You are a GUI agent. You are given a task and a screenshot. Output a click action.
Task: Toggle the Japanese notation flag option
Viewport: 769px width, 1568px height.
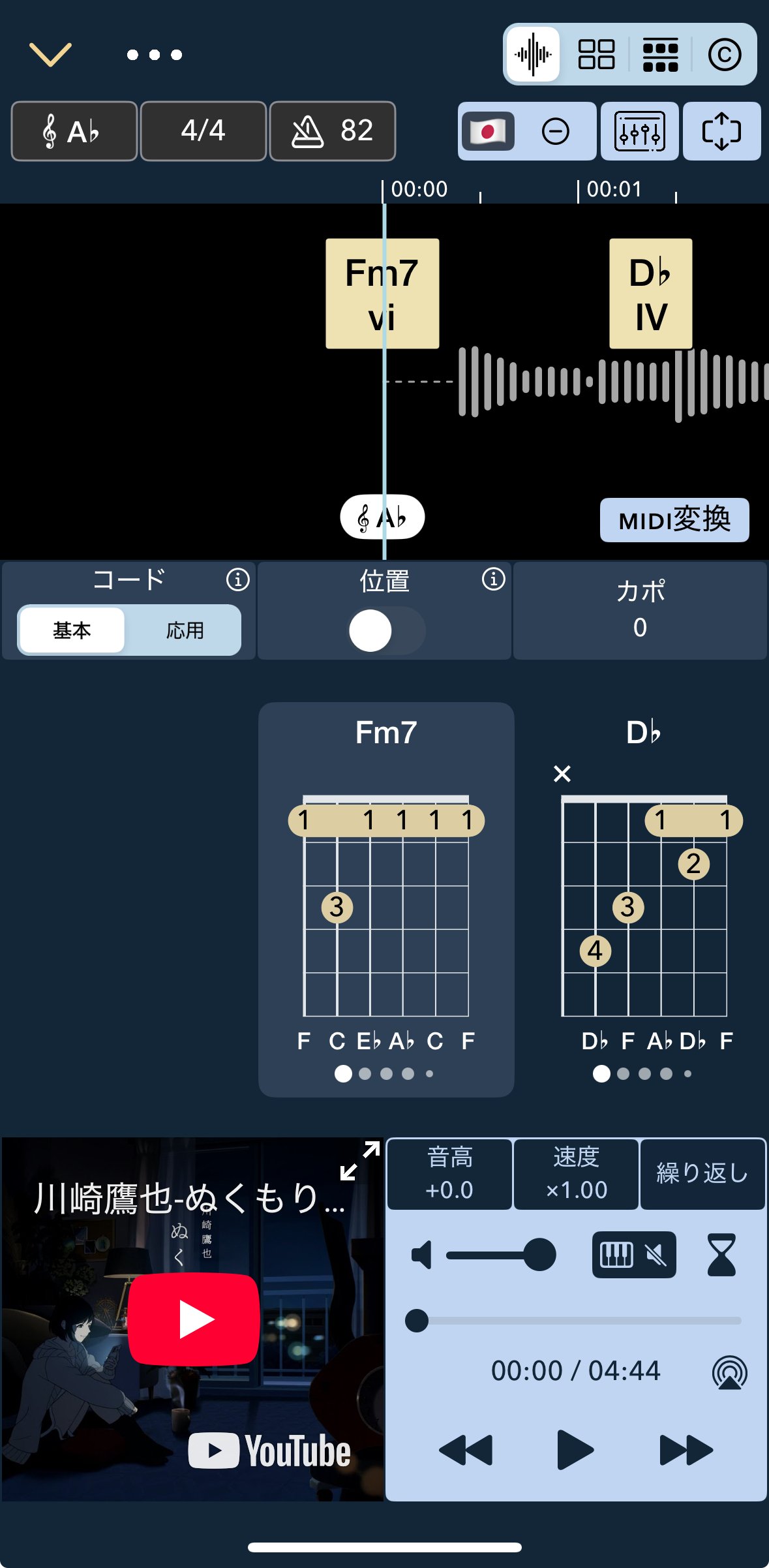[489, 132]
